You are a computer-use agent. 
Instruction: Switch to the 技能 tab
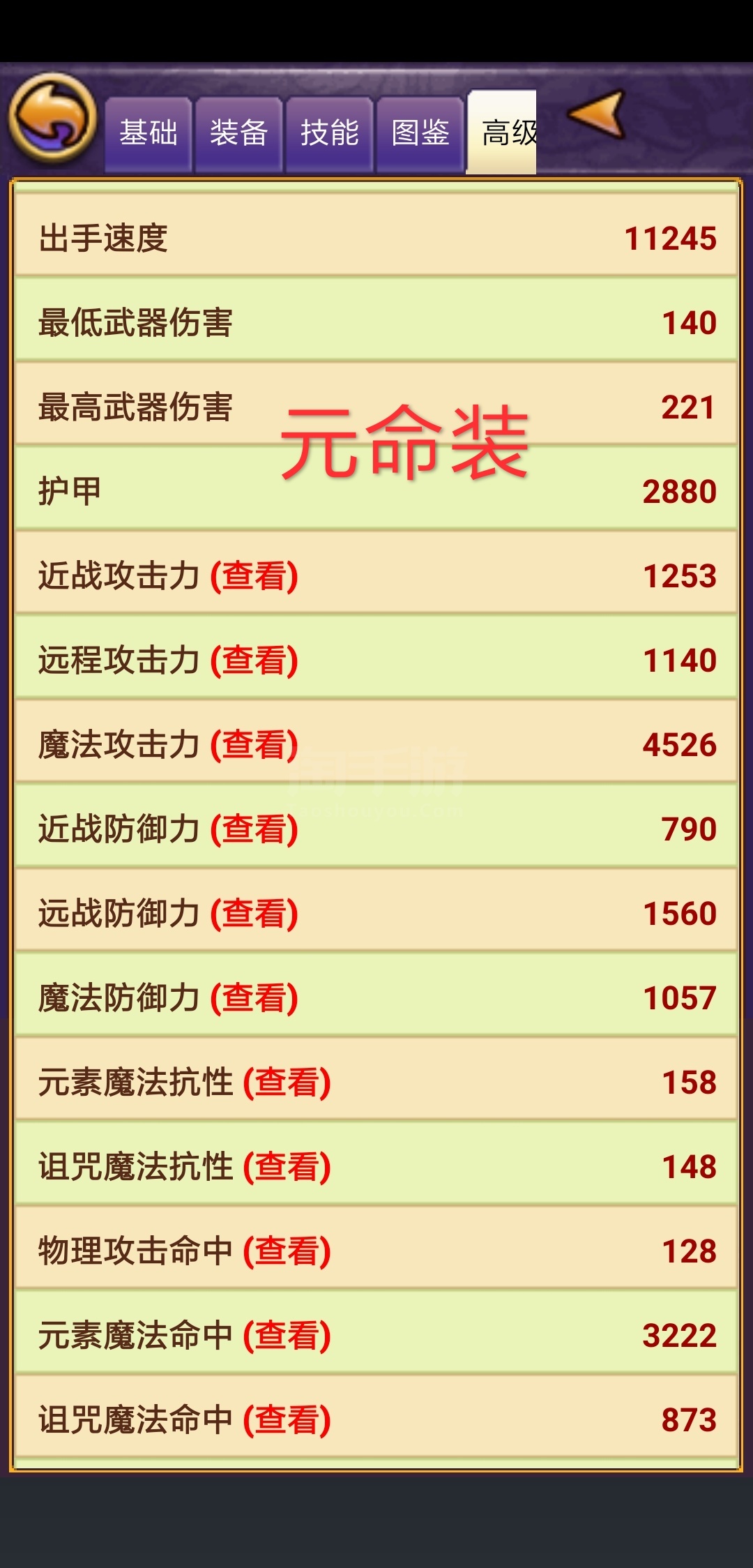(x=329, y=134)
